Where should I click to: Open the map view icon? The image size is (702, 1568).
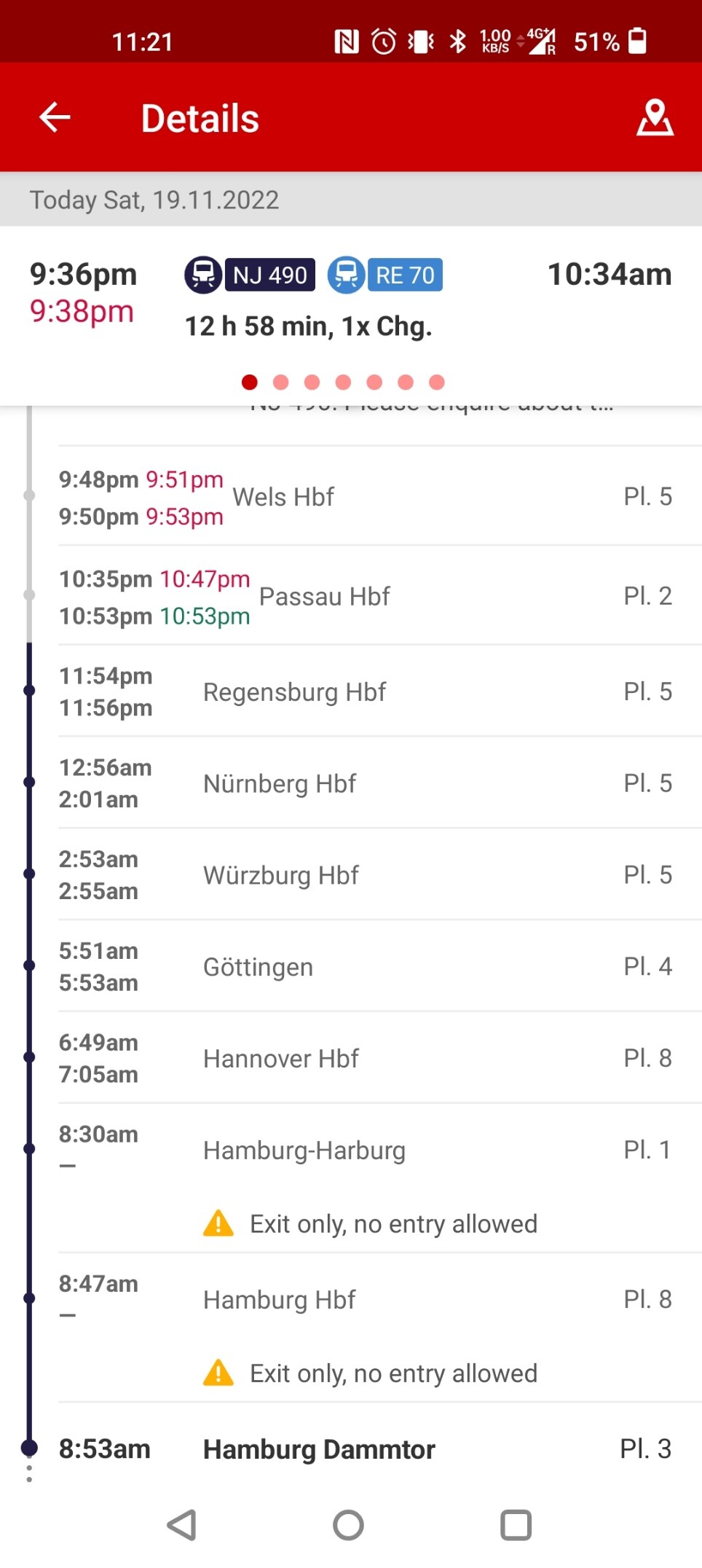pyautogui.click(x=654, y=117)
